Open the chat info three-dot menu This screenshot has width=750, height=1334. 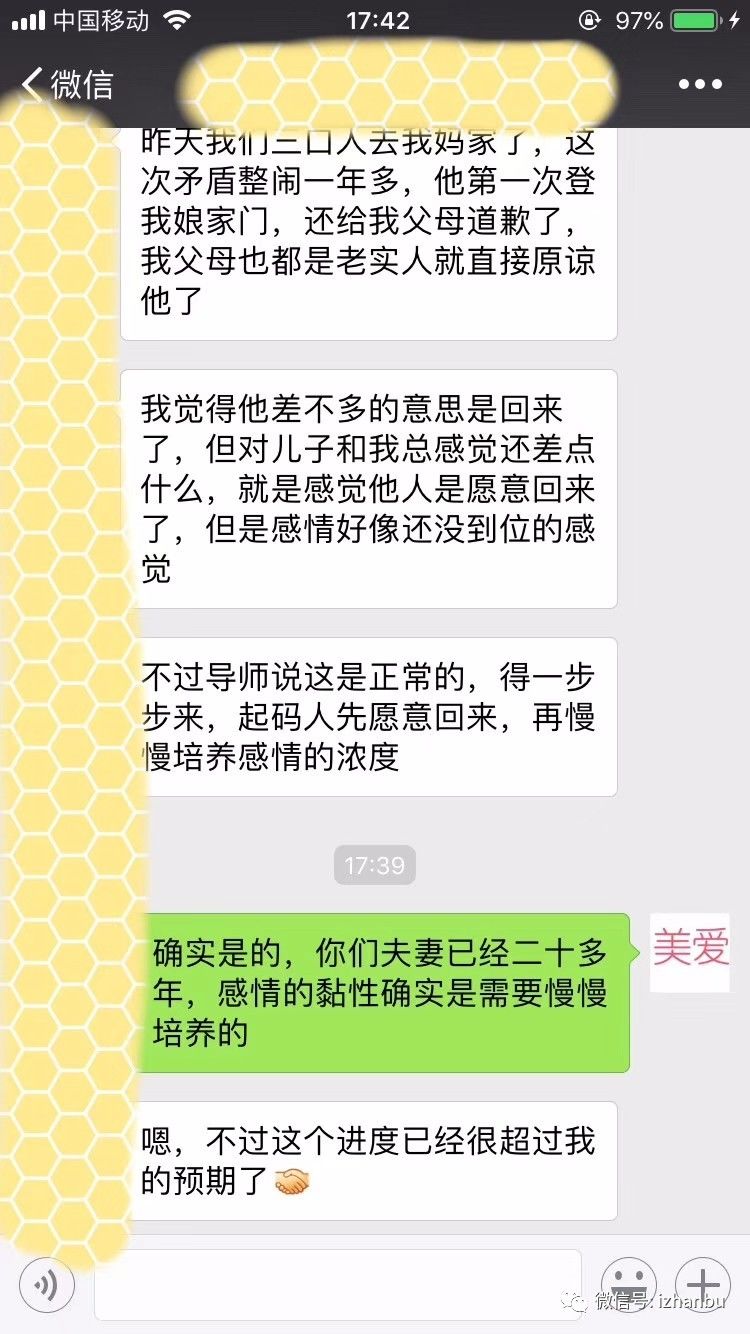tap(700, 84)
